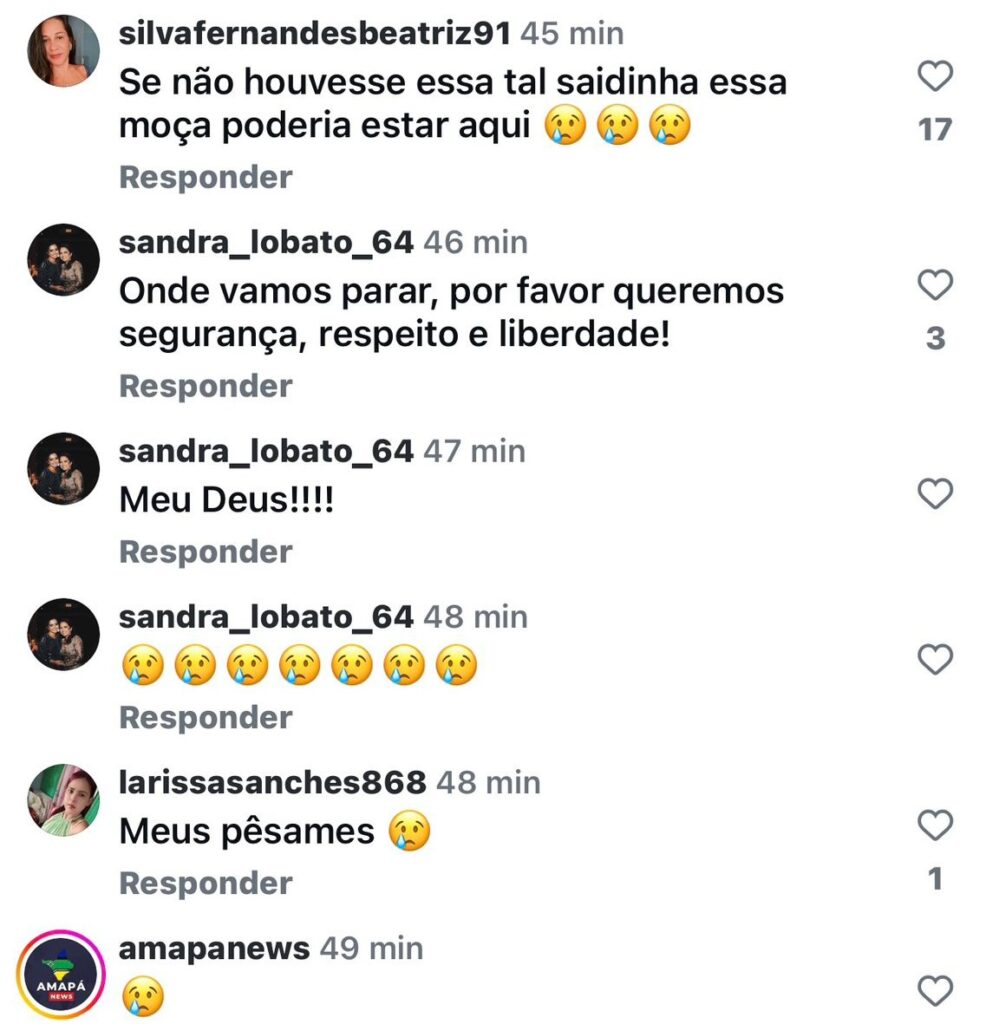Like sandra_lobato_64's crying emojis comment

click(935, 660)
